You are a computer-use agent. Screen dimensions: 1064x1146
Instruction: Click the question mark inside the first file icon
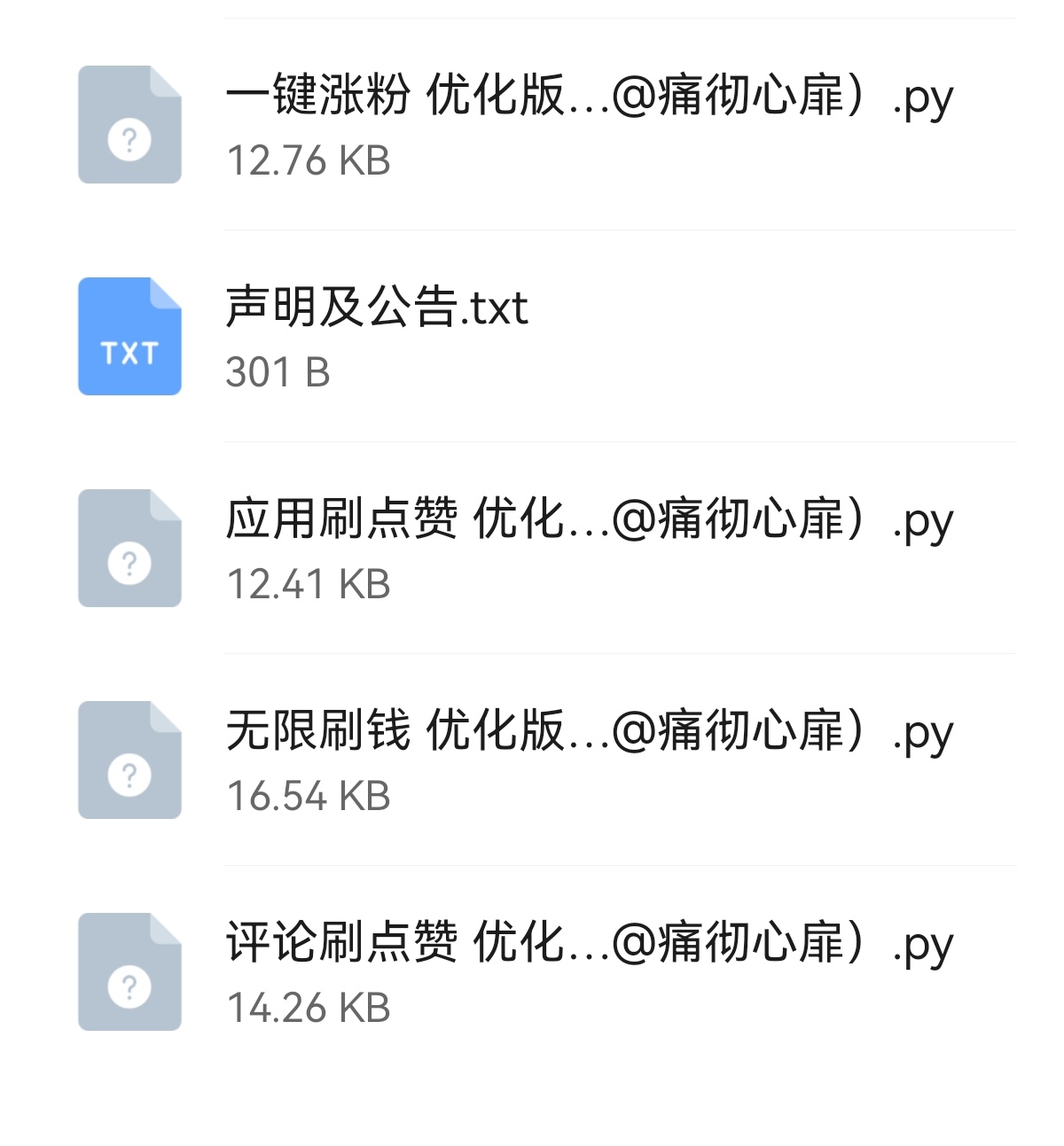click(129, 140)
